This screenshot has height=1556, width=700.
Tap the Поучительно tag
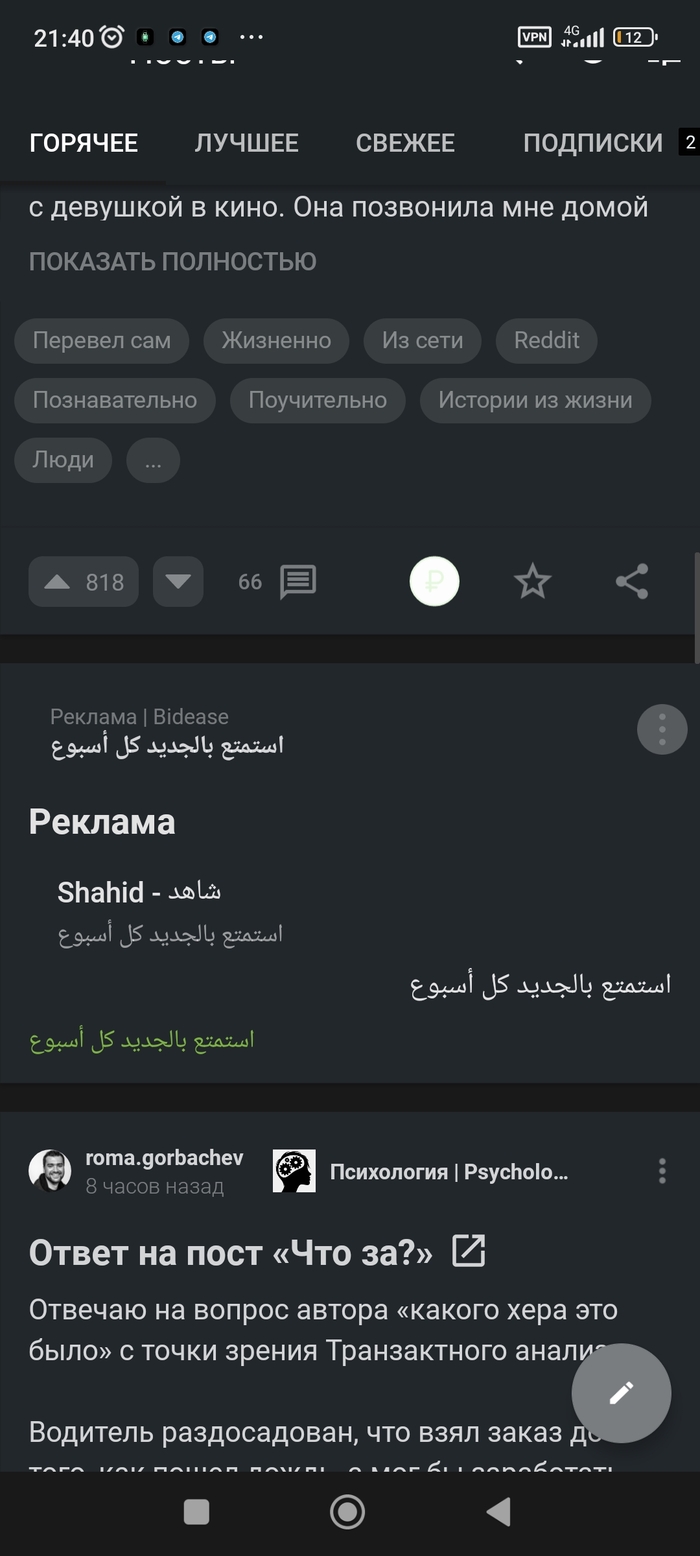tap(317, 401)
